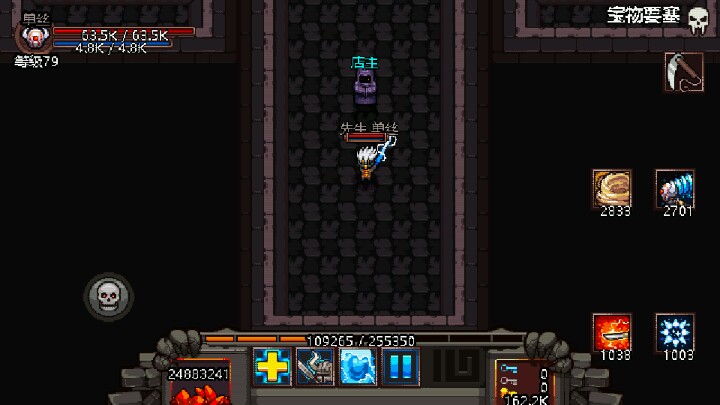Use the drill item with count 2701
This screenshot has width=720, height=405.
[675, 188]
